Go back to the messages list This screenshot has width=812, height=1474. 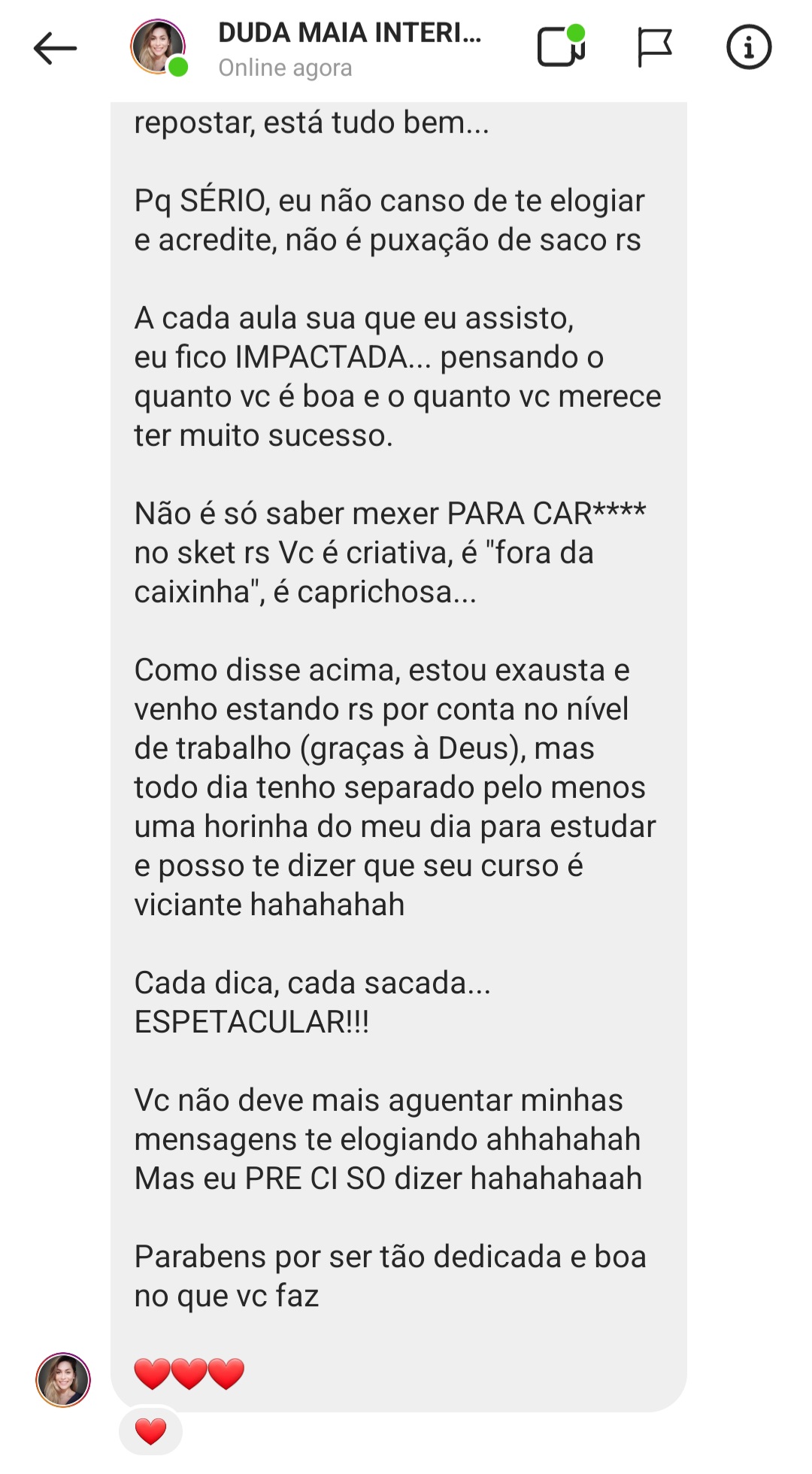(55, 49)
